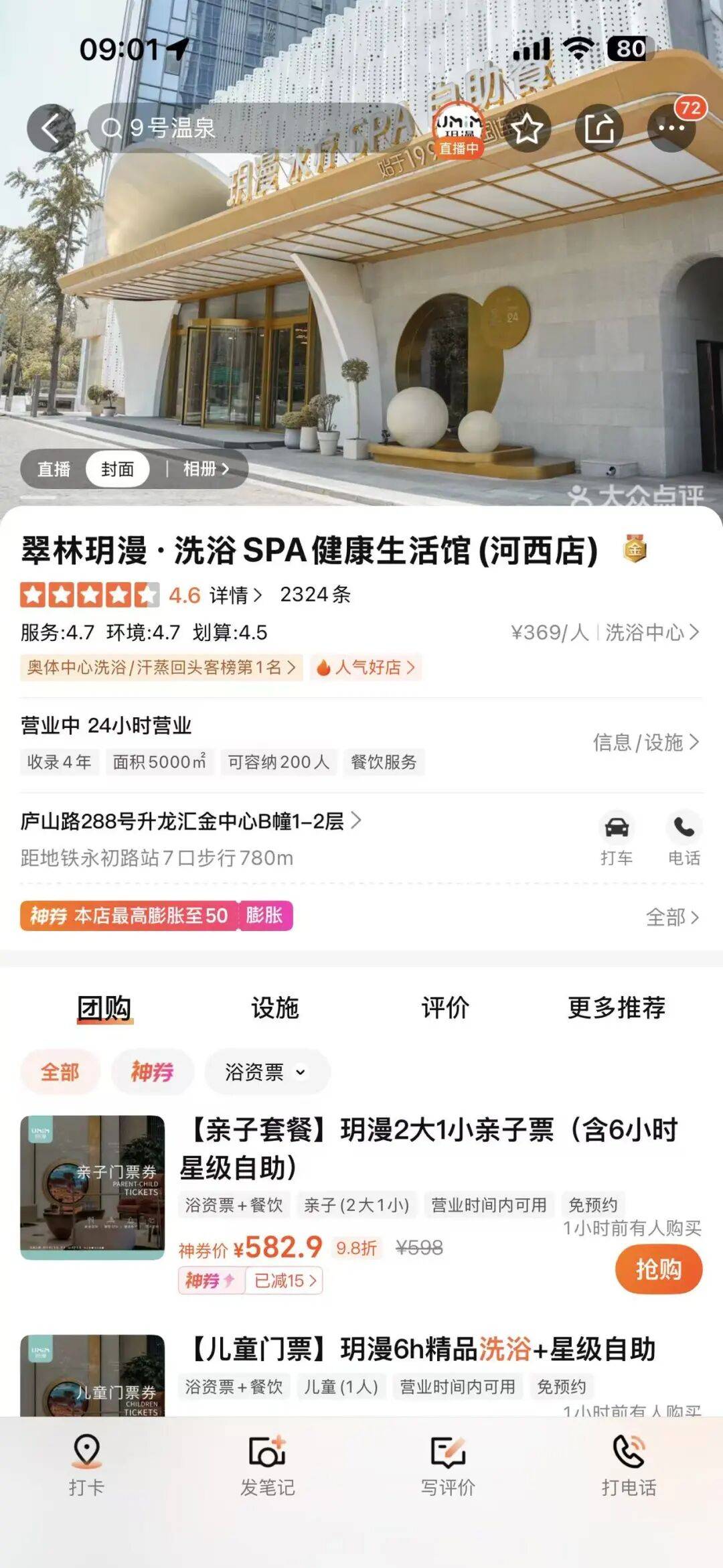The height and width of the screenshot is (1568, 723).
Task: Tap 抢购 for the 亲子套餐 deal
Action: coord(658,1269)
